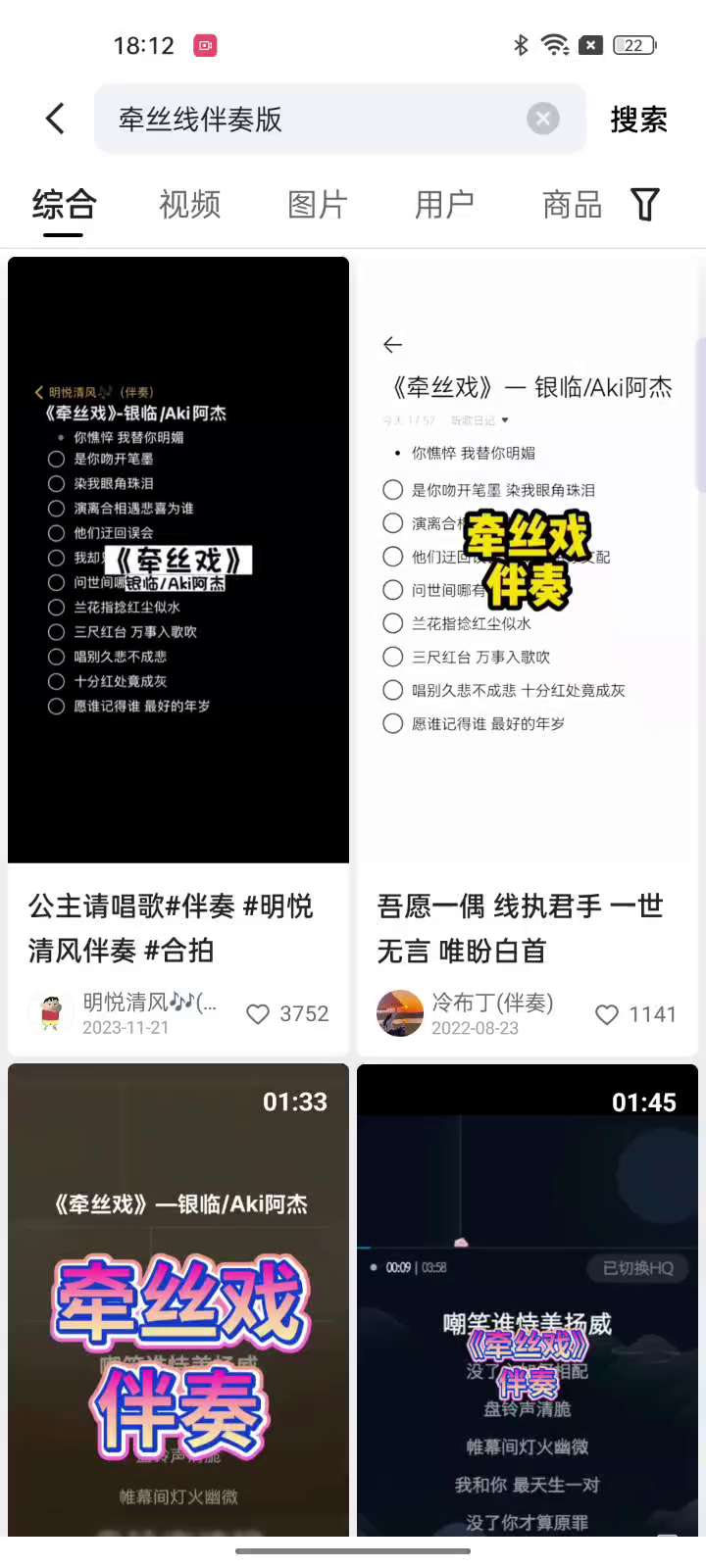Play the 01:45 牵丝戏伴奏 video
706x1568 pixels.
(528, 1303)
